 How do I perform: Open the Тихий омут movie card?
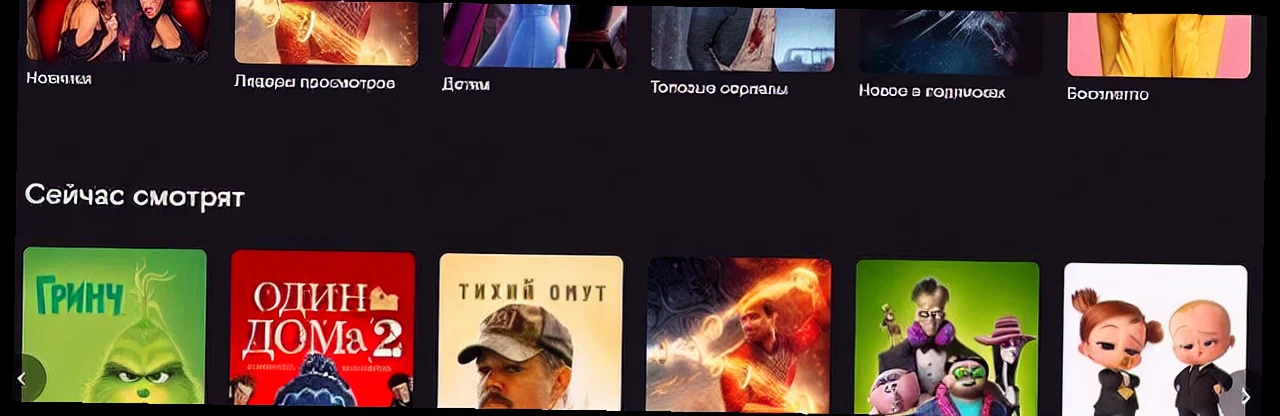coord(530,331)
